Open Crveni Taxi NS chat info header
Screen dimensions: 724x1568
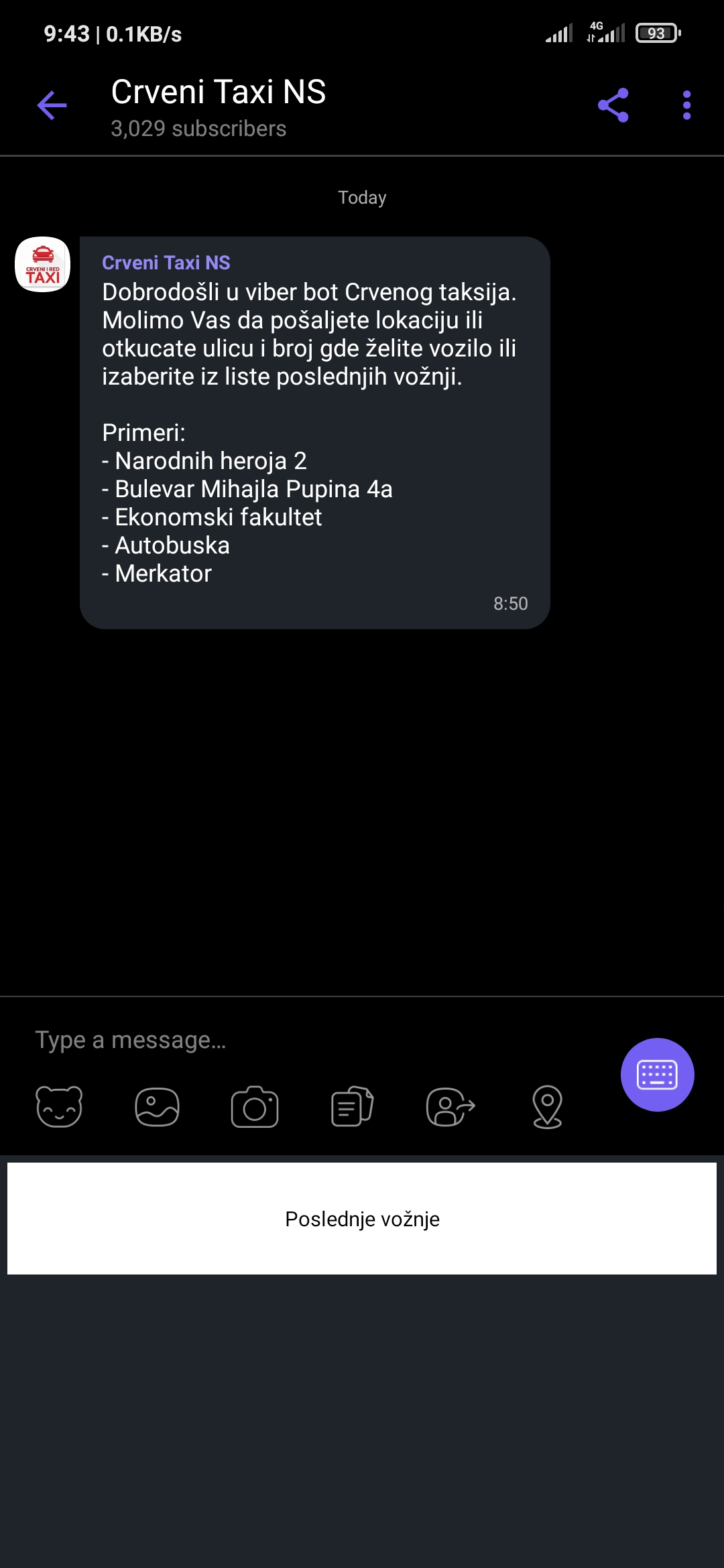(219, 107)
